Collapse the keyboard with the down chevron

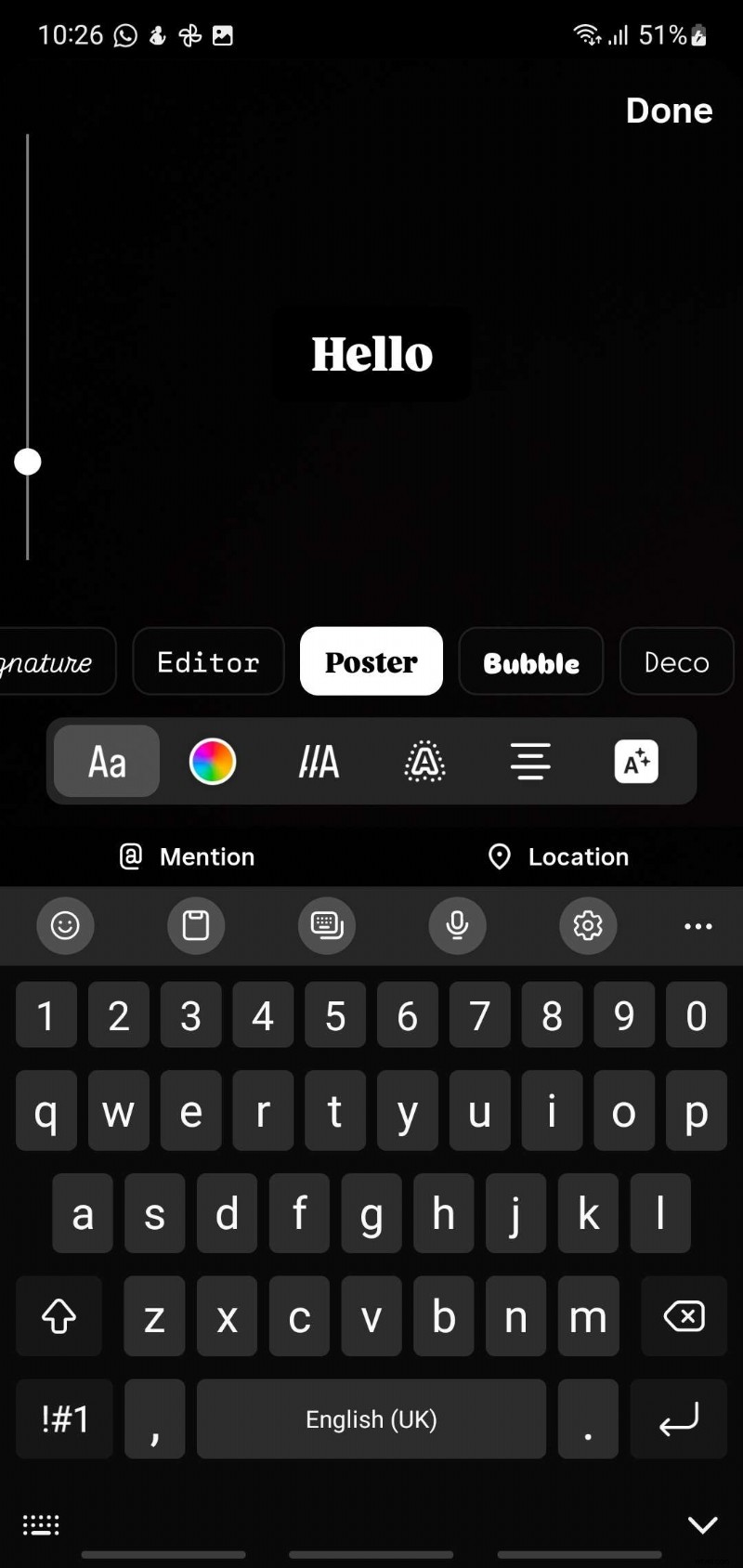coord(702,1524)
